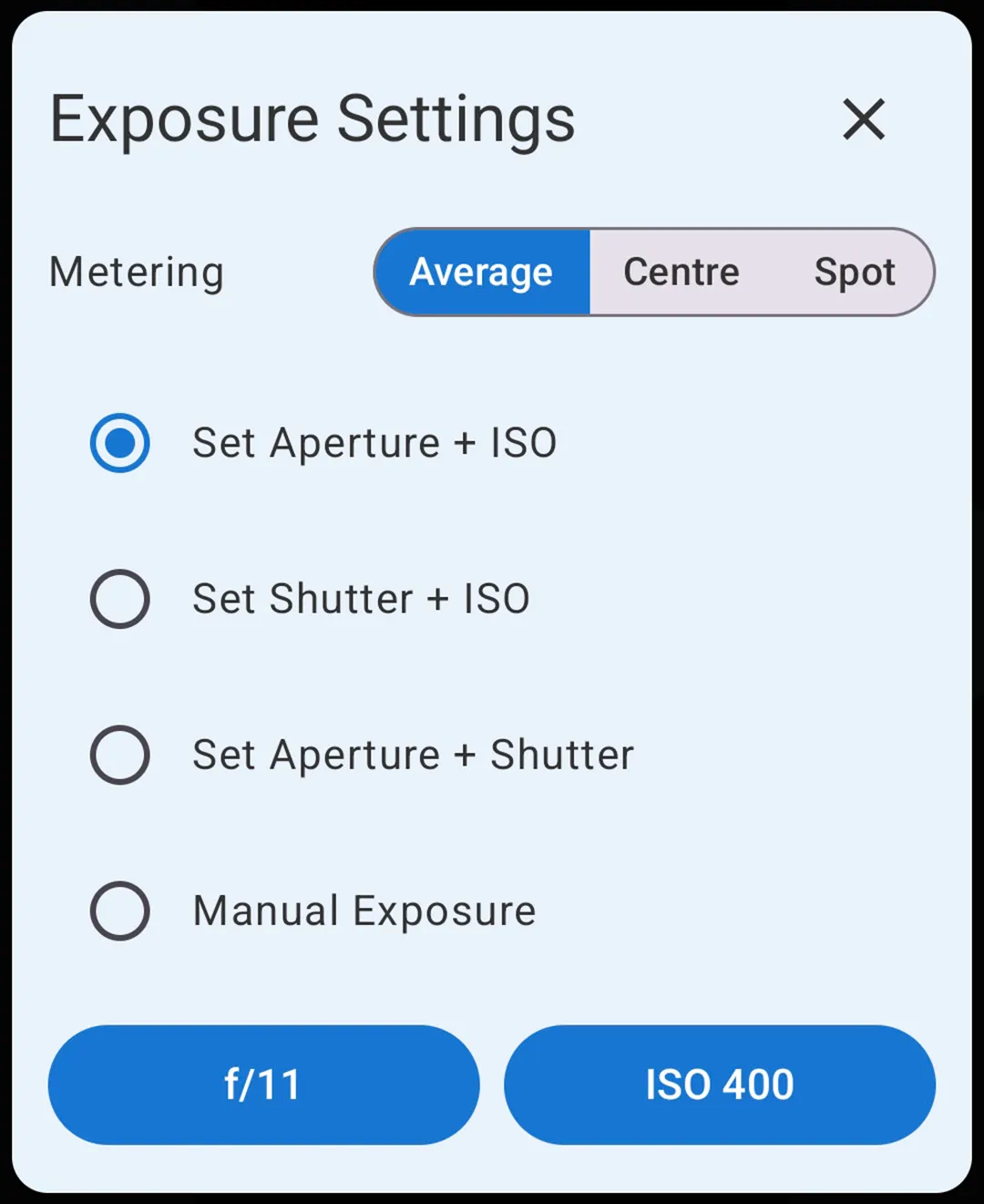Close the Exposure Settings dialog
The height and width of the screenshot is (1204, 984).
(x=863, y=119)
